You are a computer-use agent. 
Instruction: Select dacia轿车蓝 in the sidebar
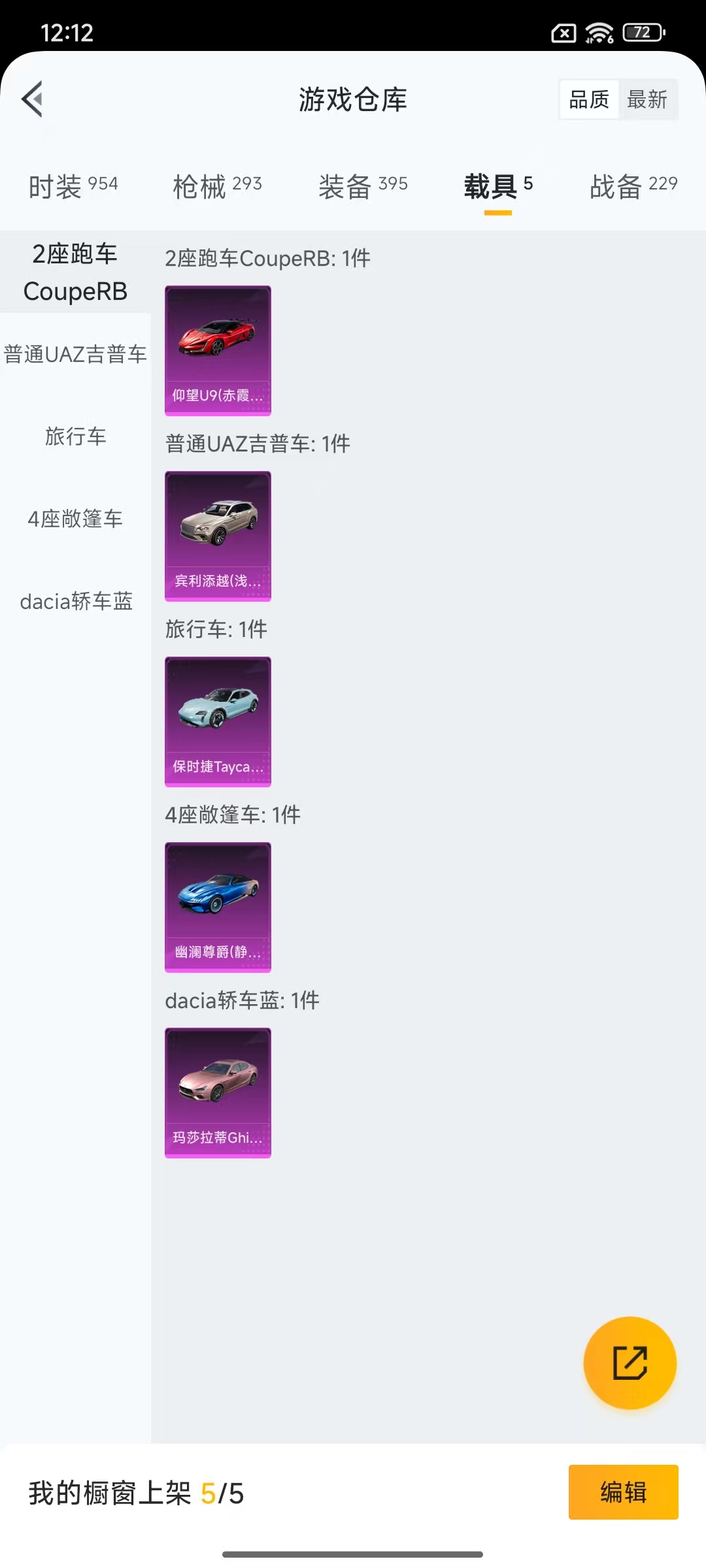coord(75,602)
